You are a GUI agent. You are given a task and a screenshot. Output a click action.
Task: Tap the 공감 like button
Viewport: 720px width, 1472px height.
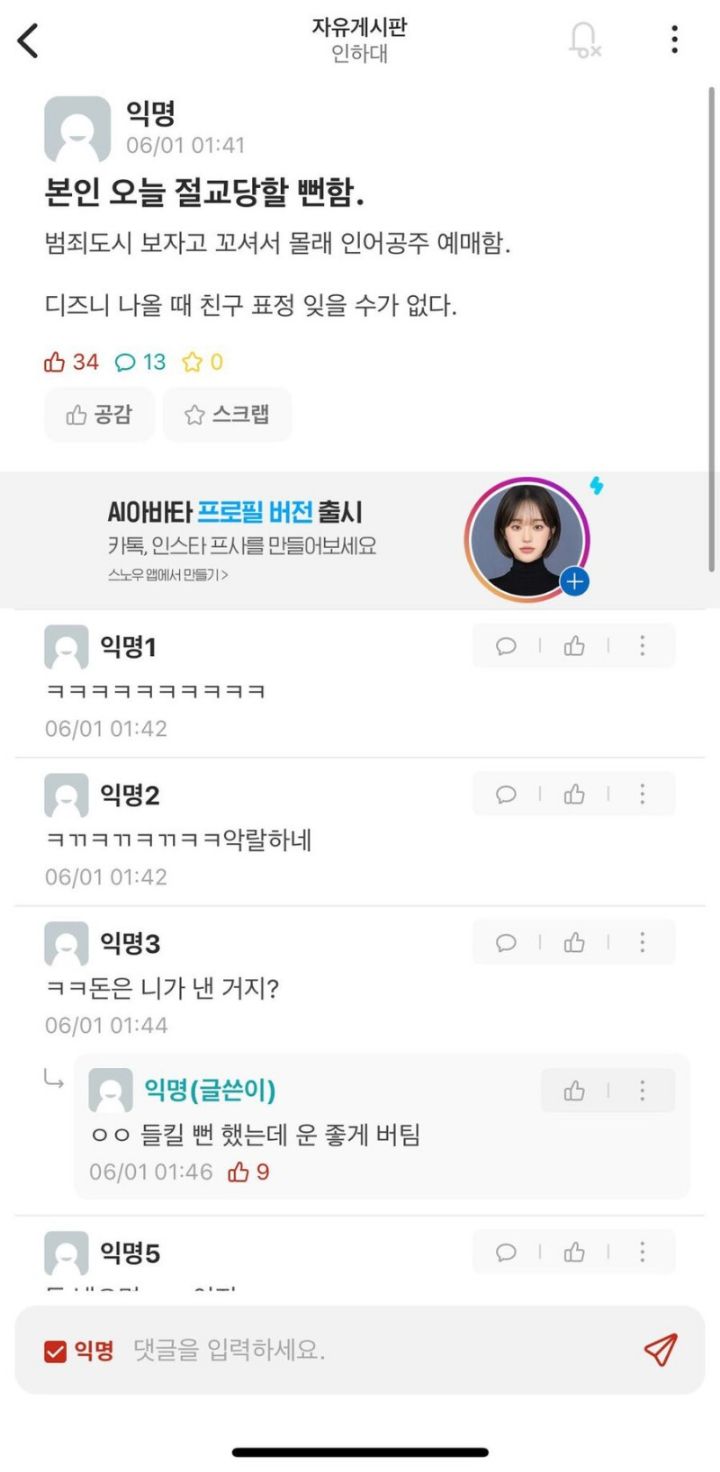coord(99,415)
